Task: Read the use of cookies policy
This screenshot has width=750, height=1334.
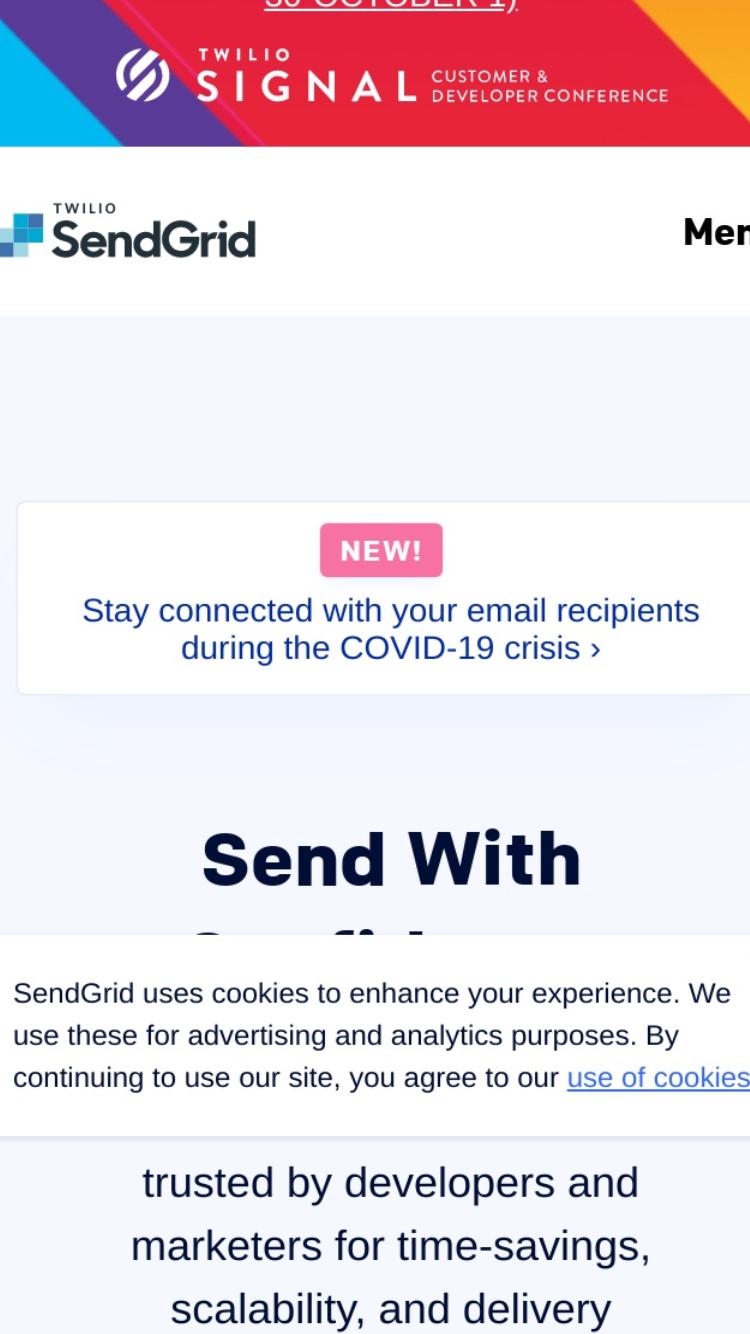Action: click(x=658, y=1077)
